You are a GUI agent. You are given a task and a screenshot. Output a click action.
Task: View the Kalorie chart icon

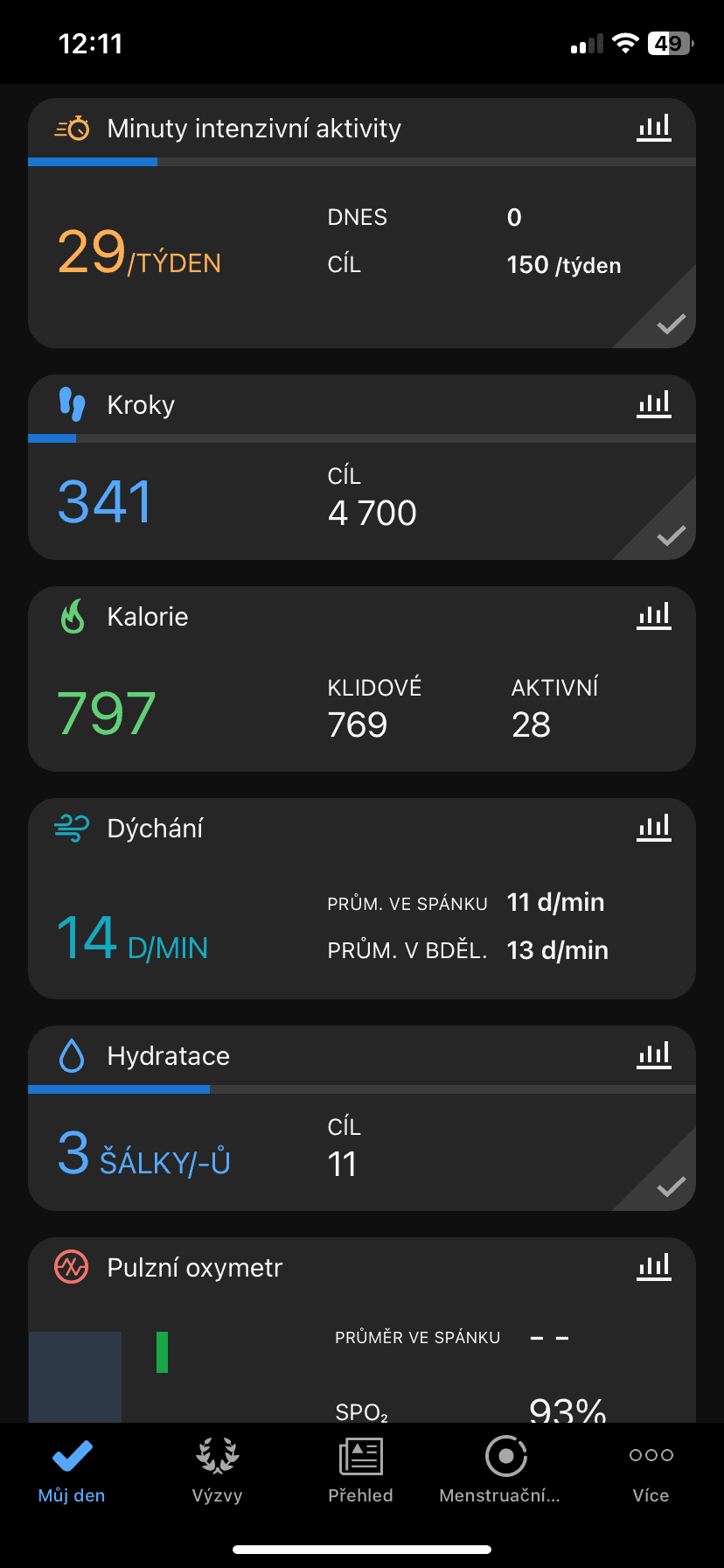click(654, 617)
